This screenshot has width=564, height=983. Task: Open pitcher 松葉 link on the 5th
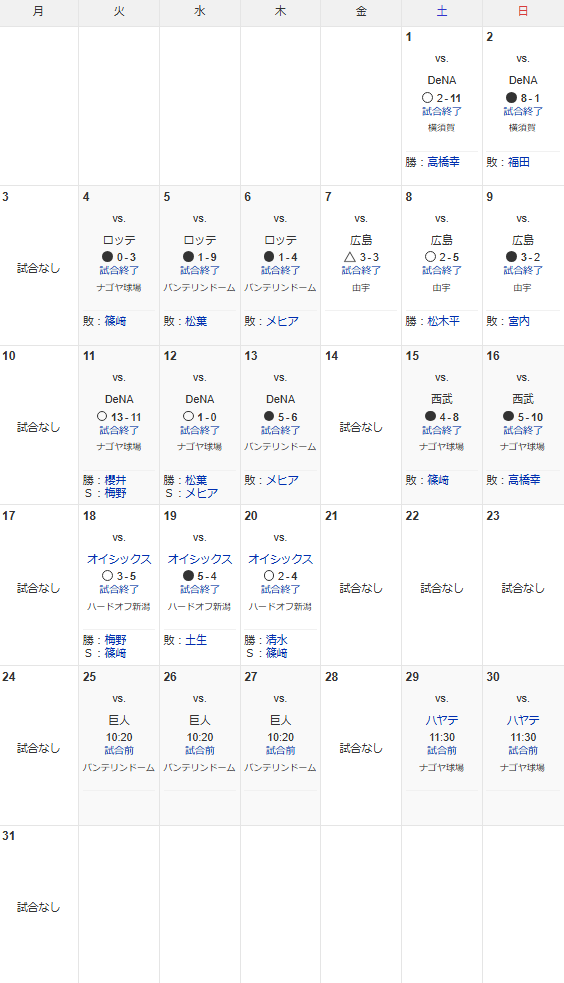click(196, 321)
